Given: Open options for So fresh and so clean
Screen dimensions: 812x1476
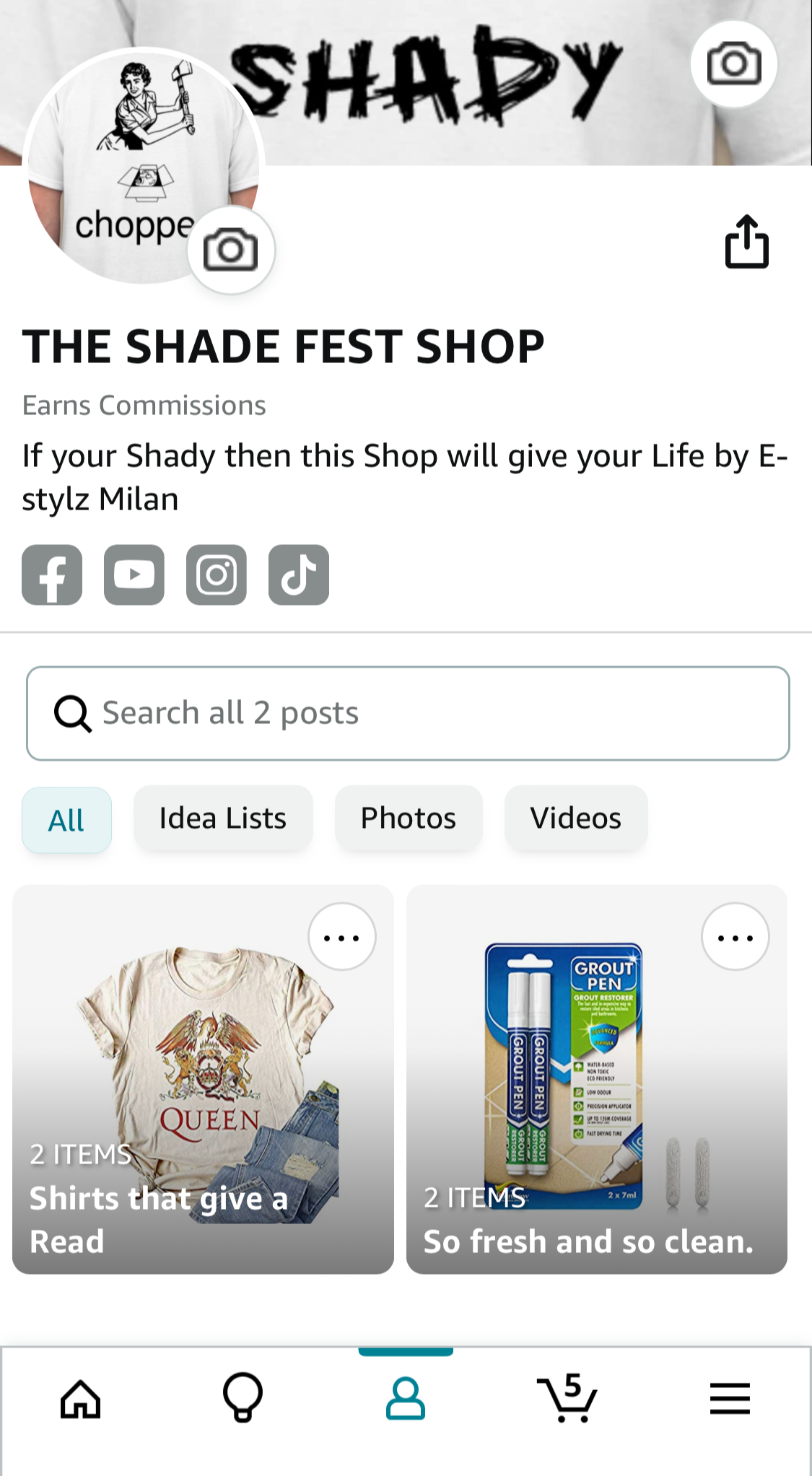Looking at the screenshot, I should click(735, 937).
